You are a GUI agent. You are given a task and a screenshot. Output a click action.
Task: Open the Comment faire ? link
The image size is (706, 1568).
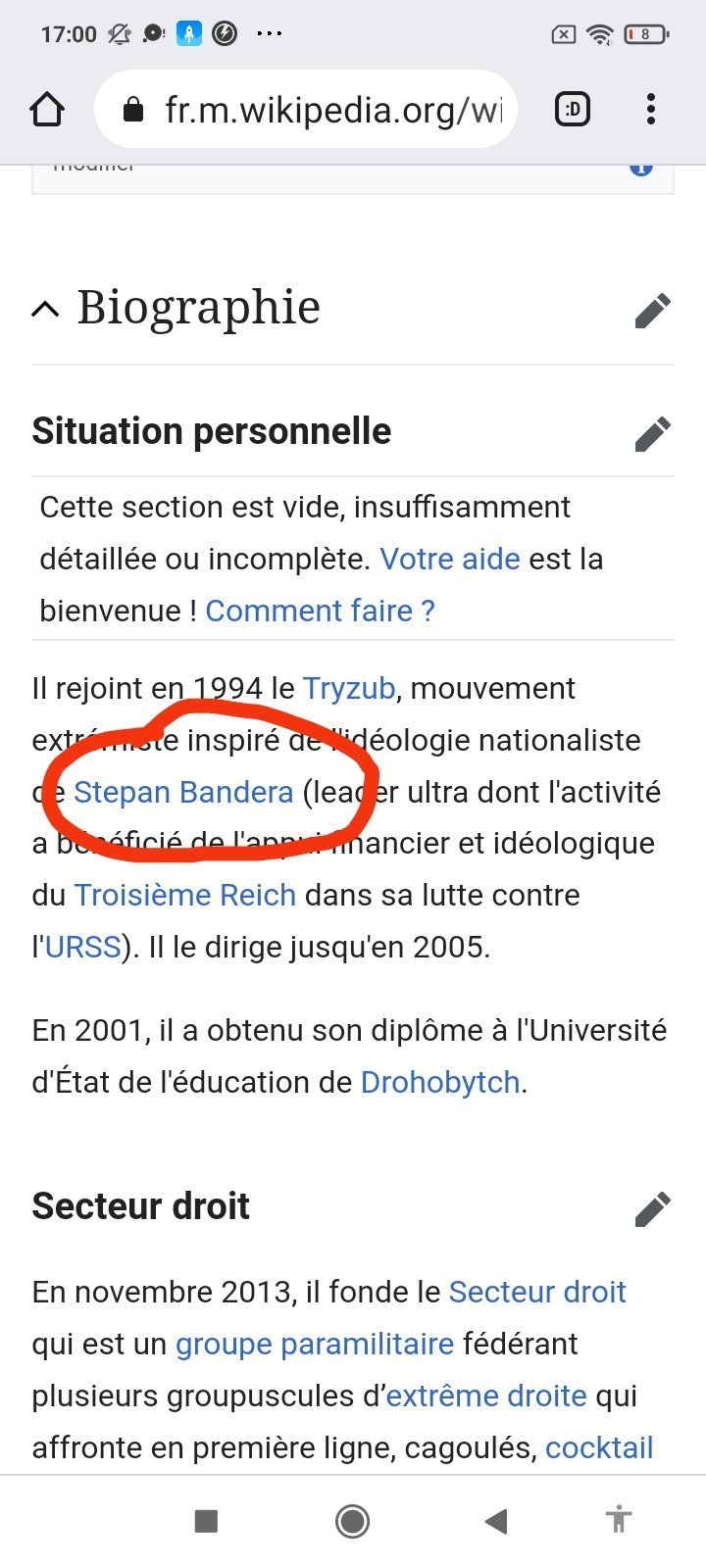tap(320, 611)
